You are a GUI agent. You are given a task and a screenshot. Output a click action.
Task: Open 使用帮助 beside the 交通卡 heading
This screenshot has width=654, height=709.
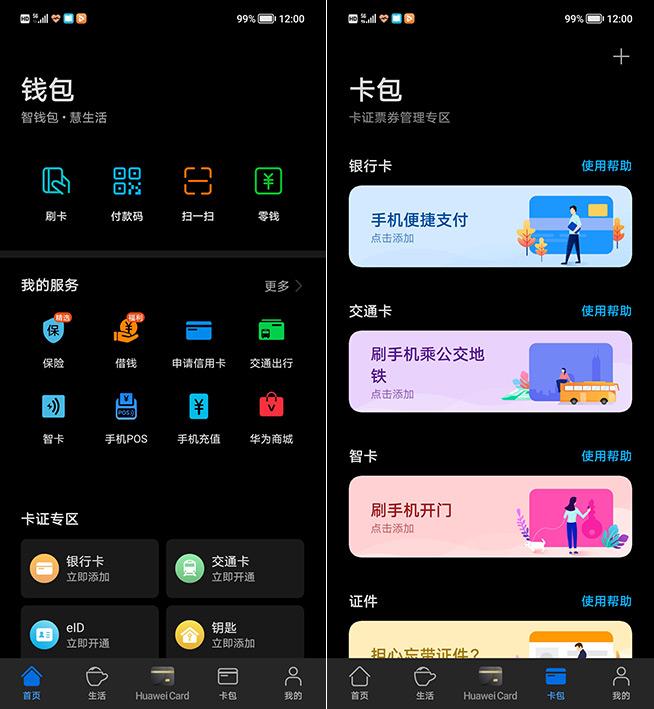coord(606,311)
